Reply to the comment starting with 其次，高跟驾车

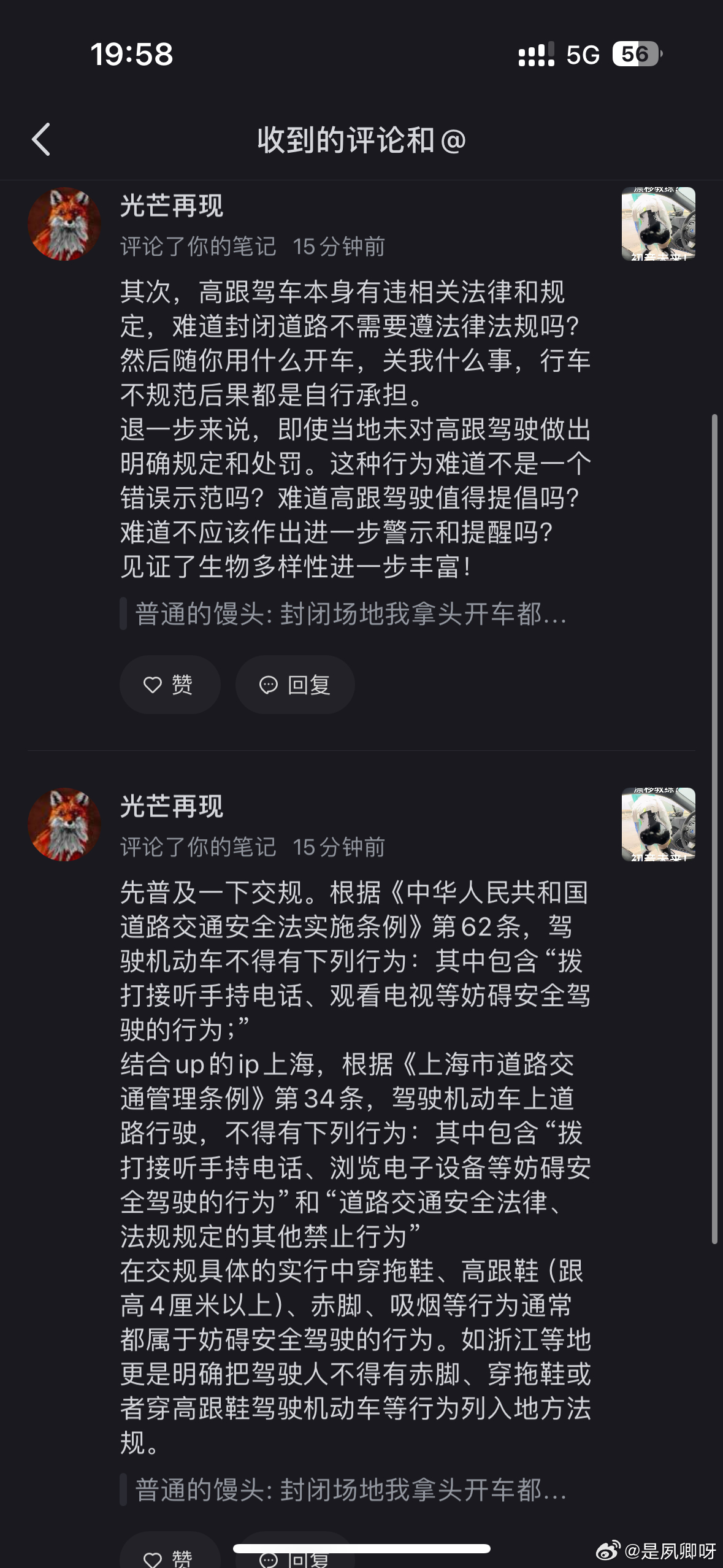pos(295,685)
